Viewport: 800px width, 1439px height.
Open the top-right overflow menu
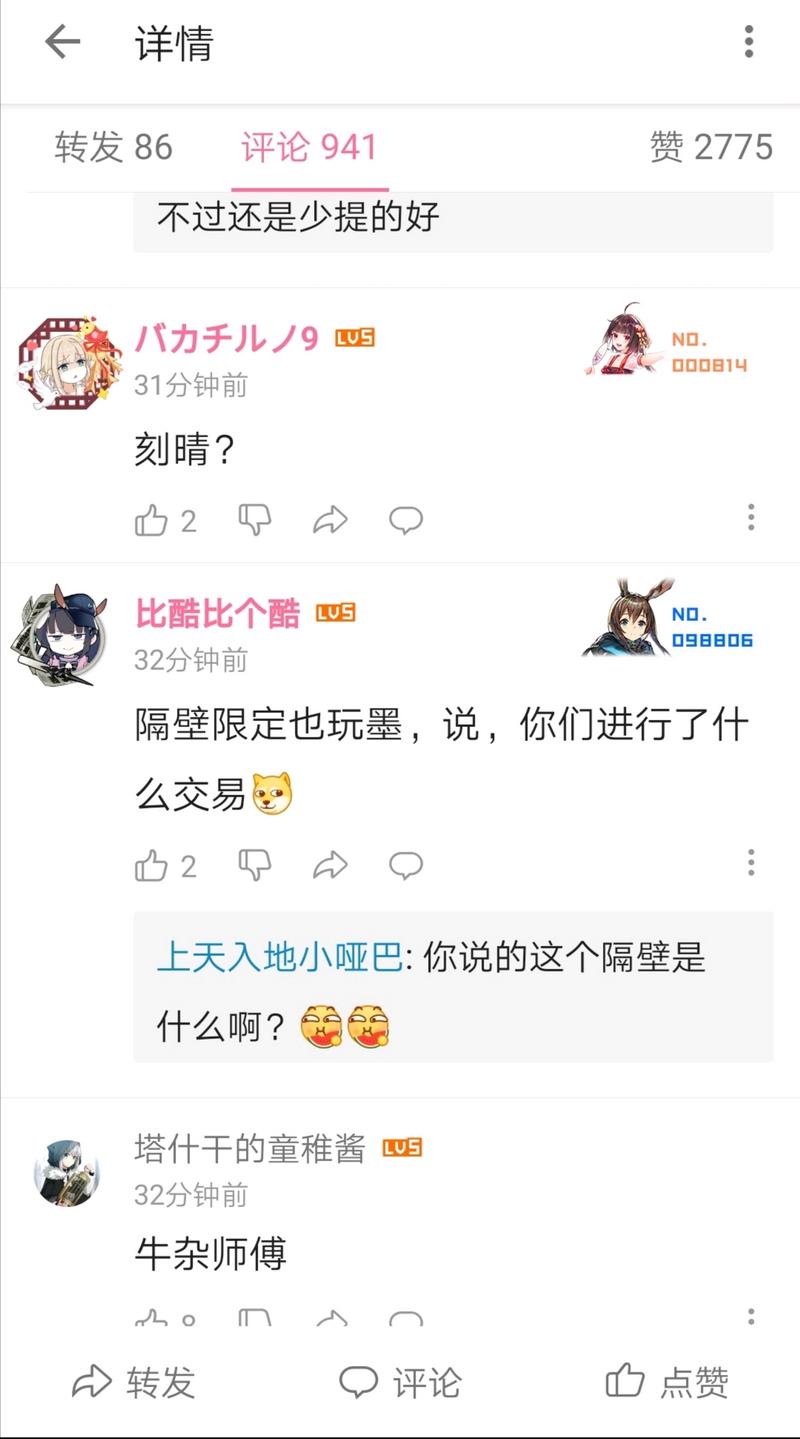[x=748, y=43]
